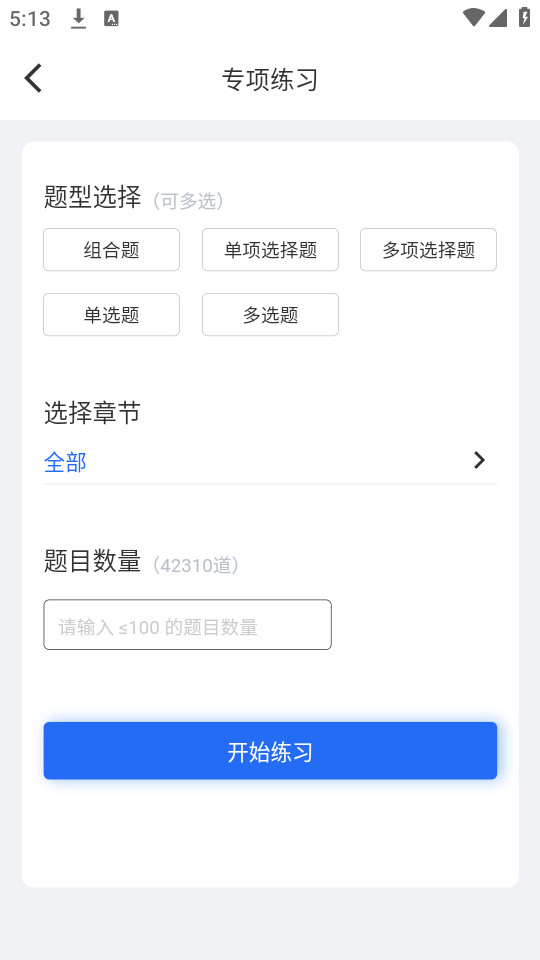Pick the 单选题 chip
The image size is (540, 960).
click(x=111, y=315)
